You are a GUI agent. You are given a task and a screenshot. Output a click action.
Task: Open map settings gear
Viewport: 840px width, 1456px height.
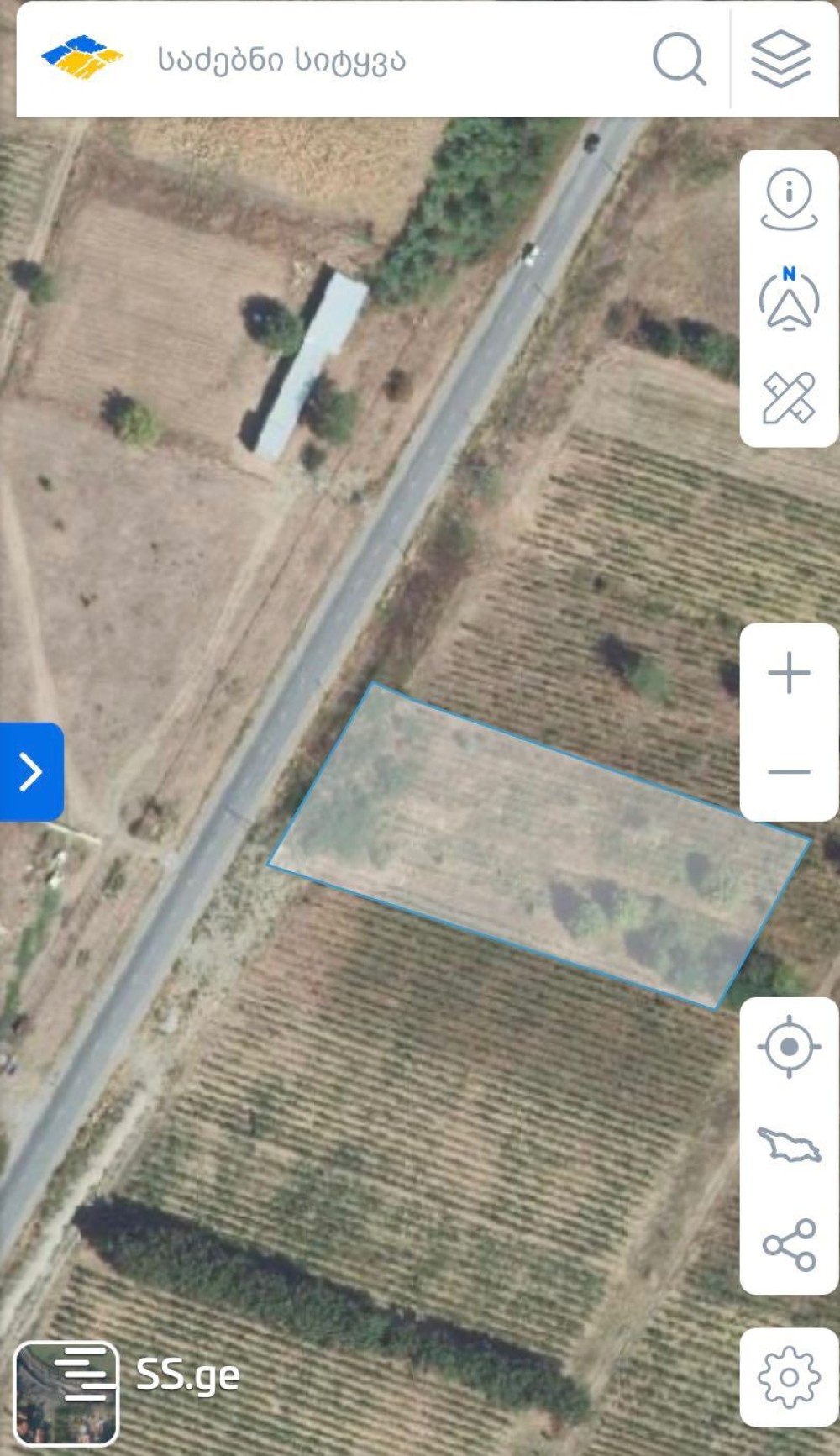[x=789, y=1377]
